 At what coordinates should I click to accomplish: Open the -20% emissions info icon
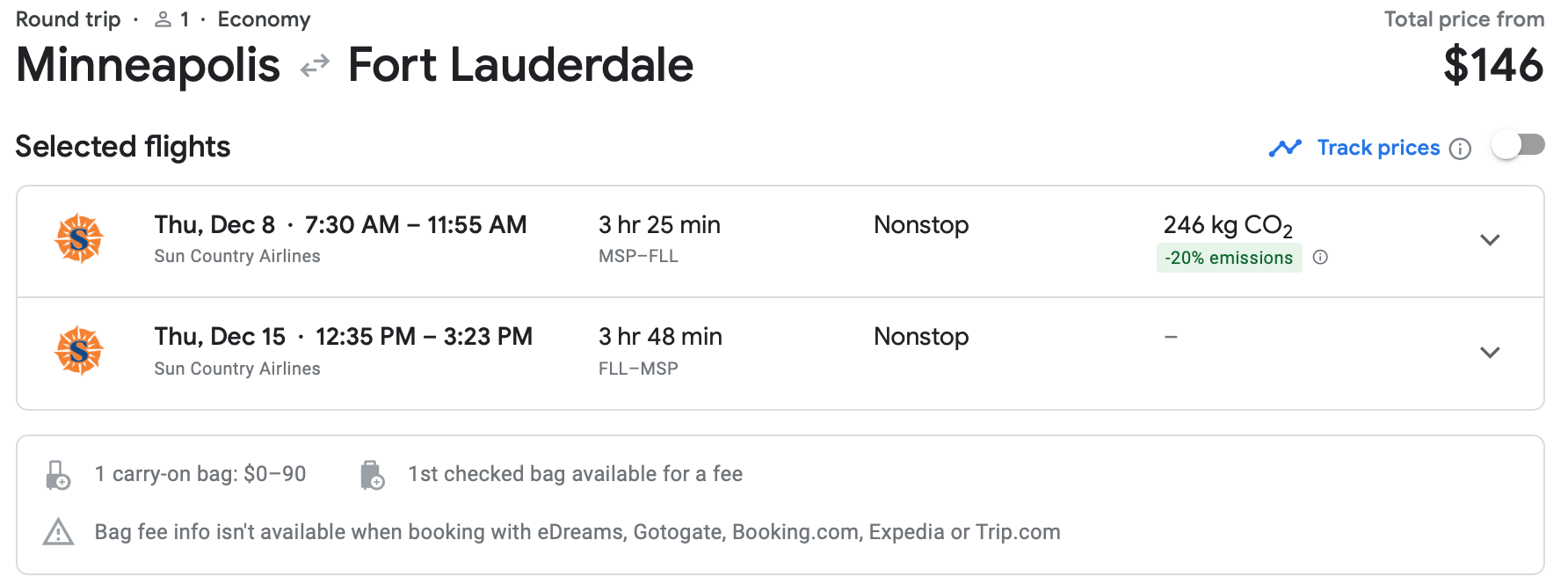[1320, 258]
